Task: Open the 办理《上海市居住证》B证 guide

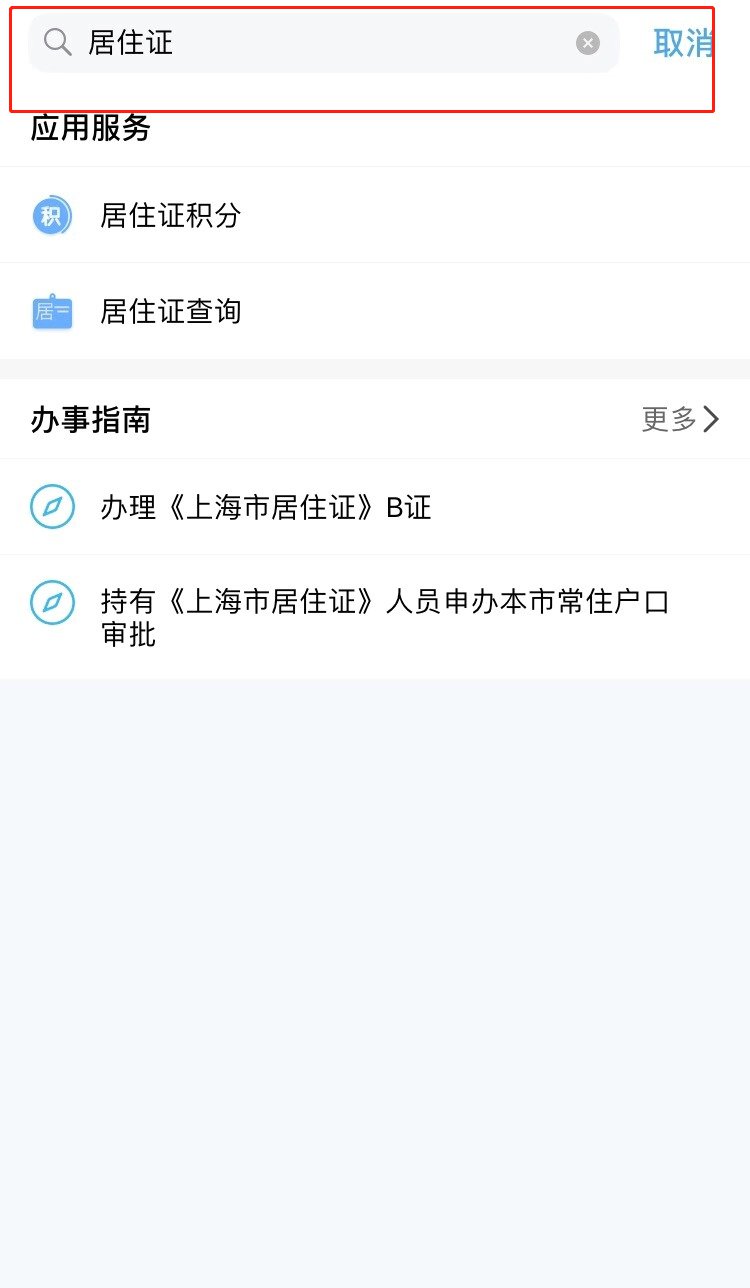Action: [266, 508]
